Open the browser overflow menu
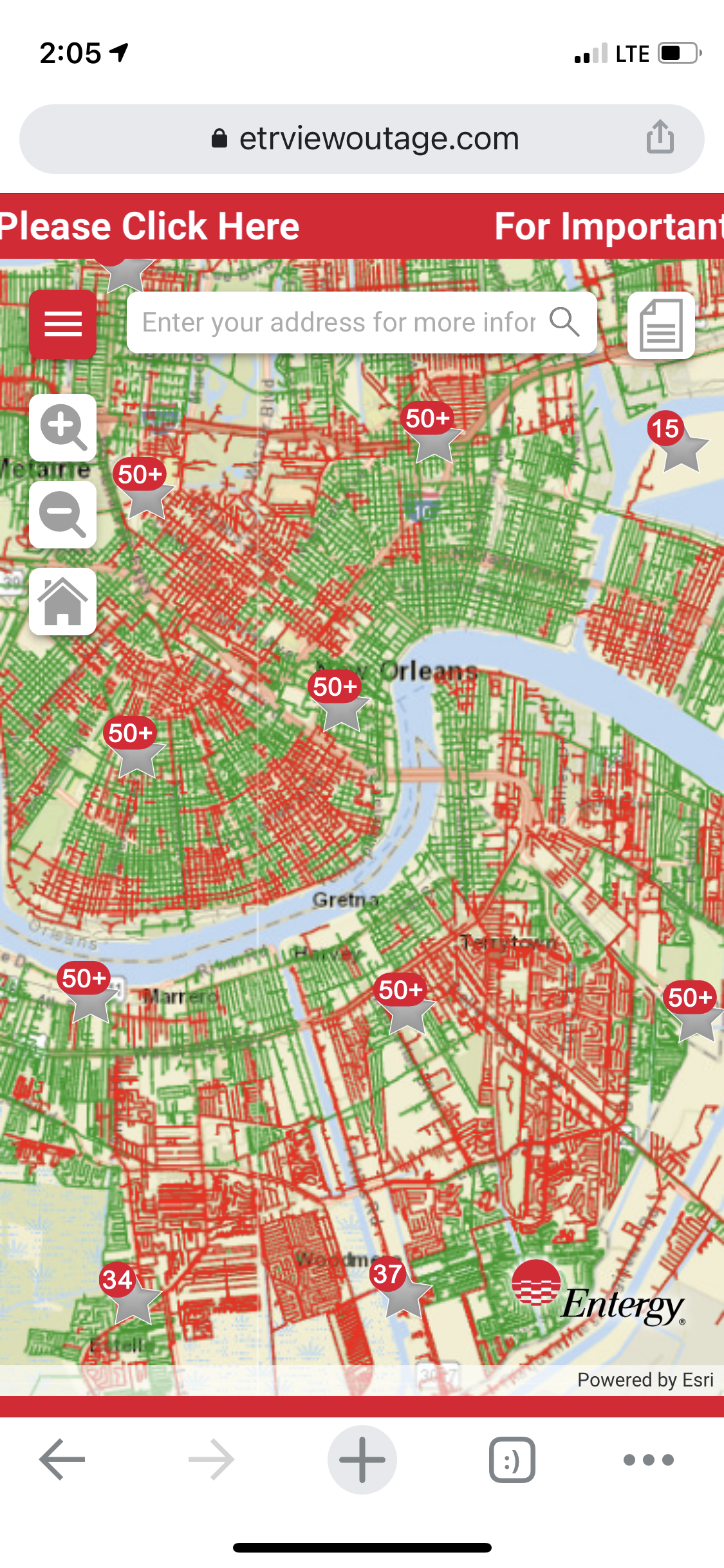Image resolution: width=724 pixels, height=1568 pixels. coord(648,1459)
